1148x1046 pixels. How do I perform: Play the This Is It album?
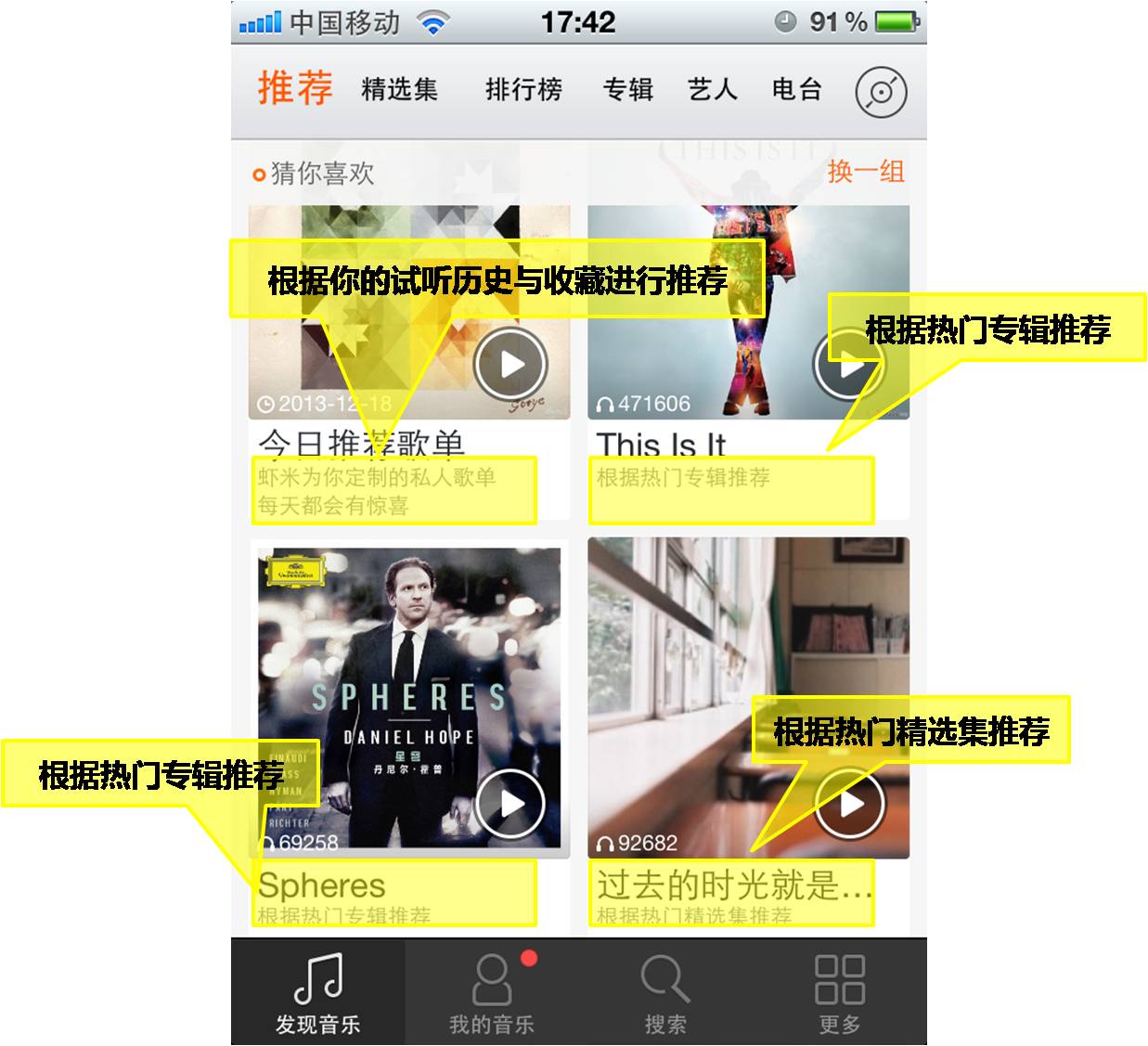click(x=848, y=365)
